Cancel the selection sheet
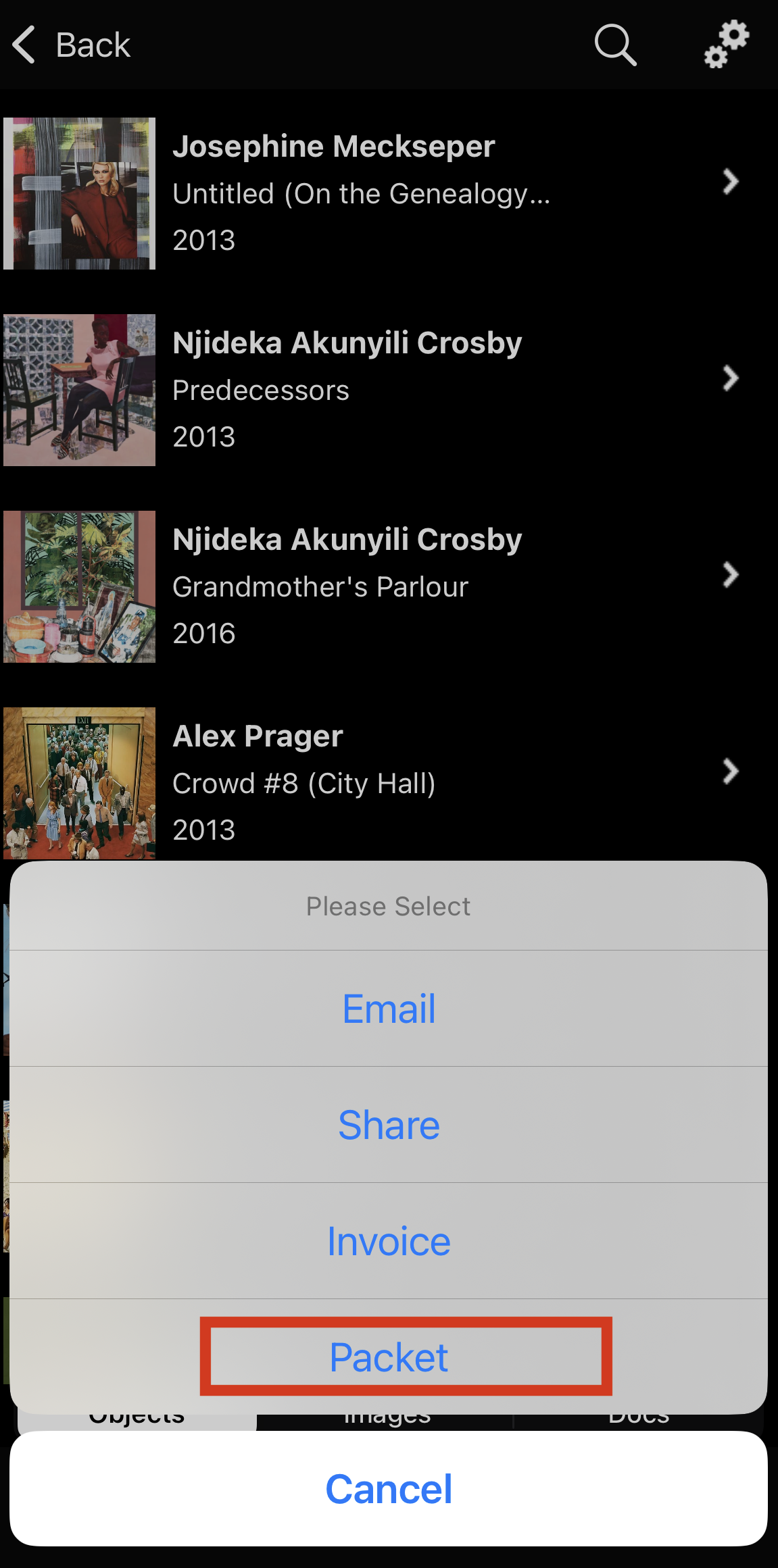 point(389,1488)
